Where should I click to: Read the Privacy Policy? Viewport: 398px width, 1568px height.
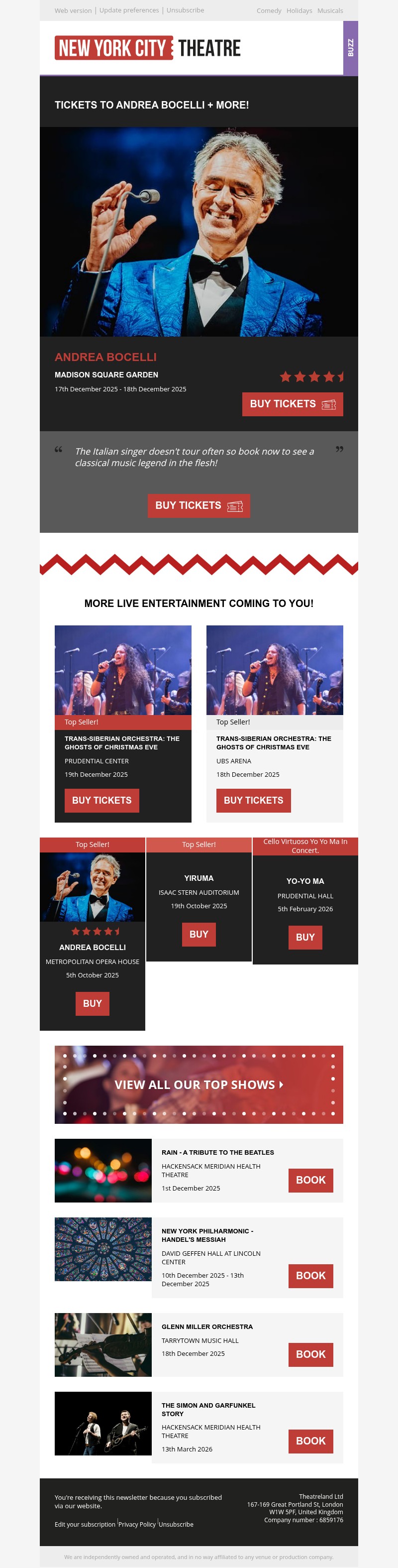coord(137,1524)
